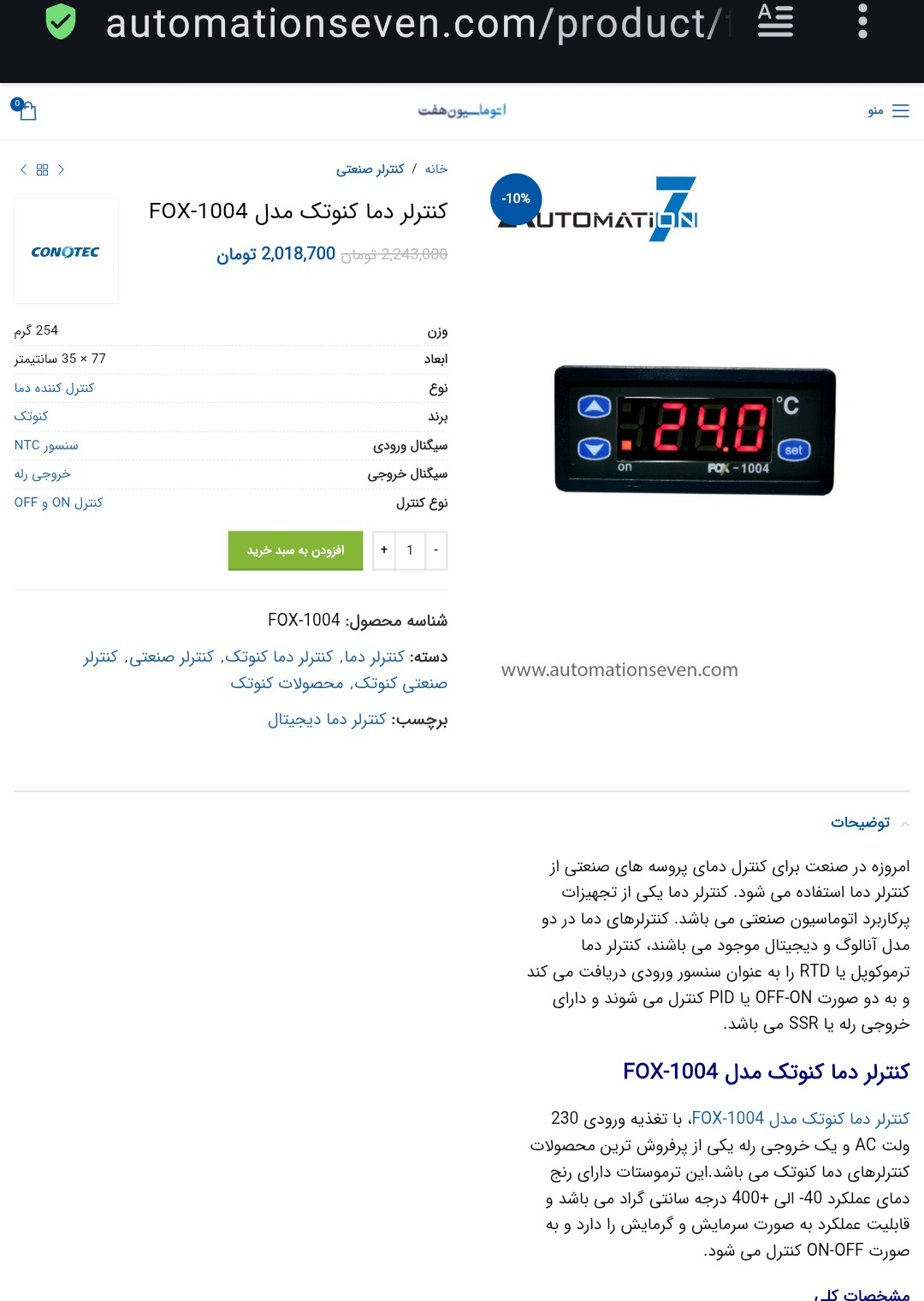Open reader mode icon in address bar
The image size is (924, 1301).
(x=775, y=21)
